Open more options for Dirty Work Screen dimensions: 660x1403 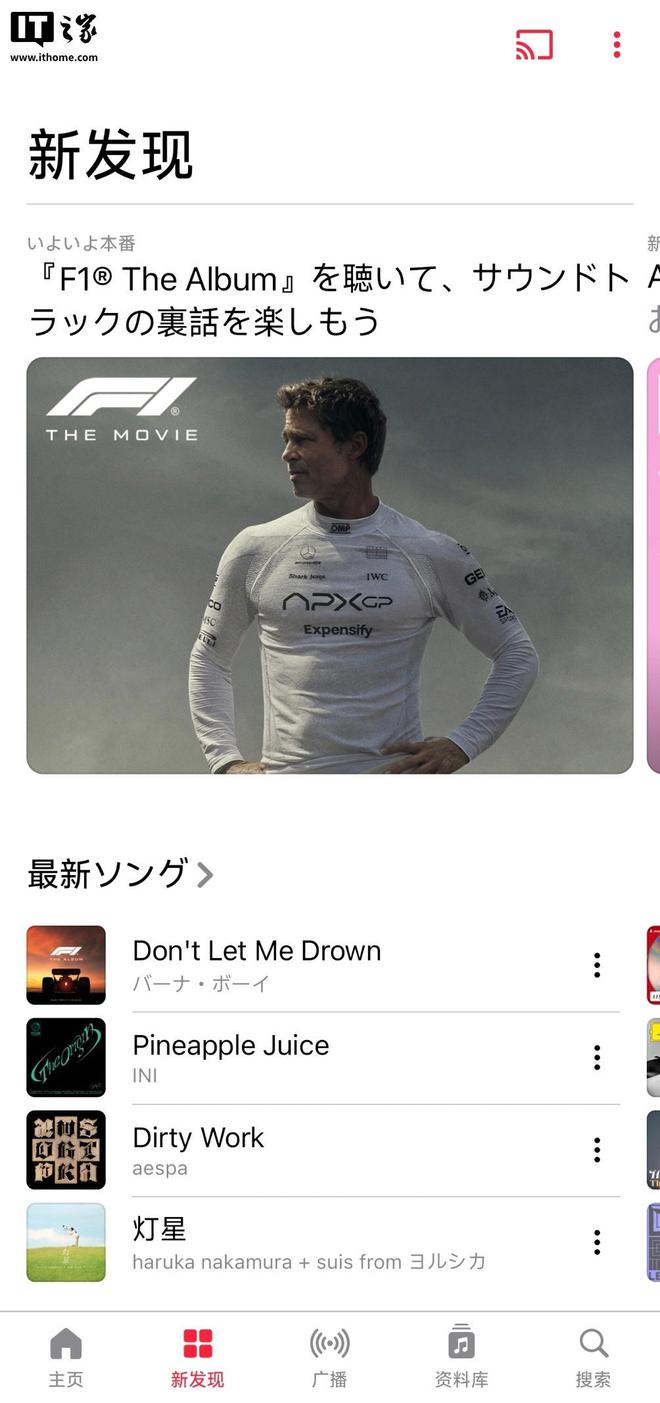coord(596,1150)
